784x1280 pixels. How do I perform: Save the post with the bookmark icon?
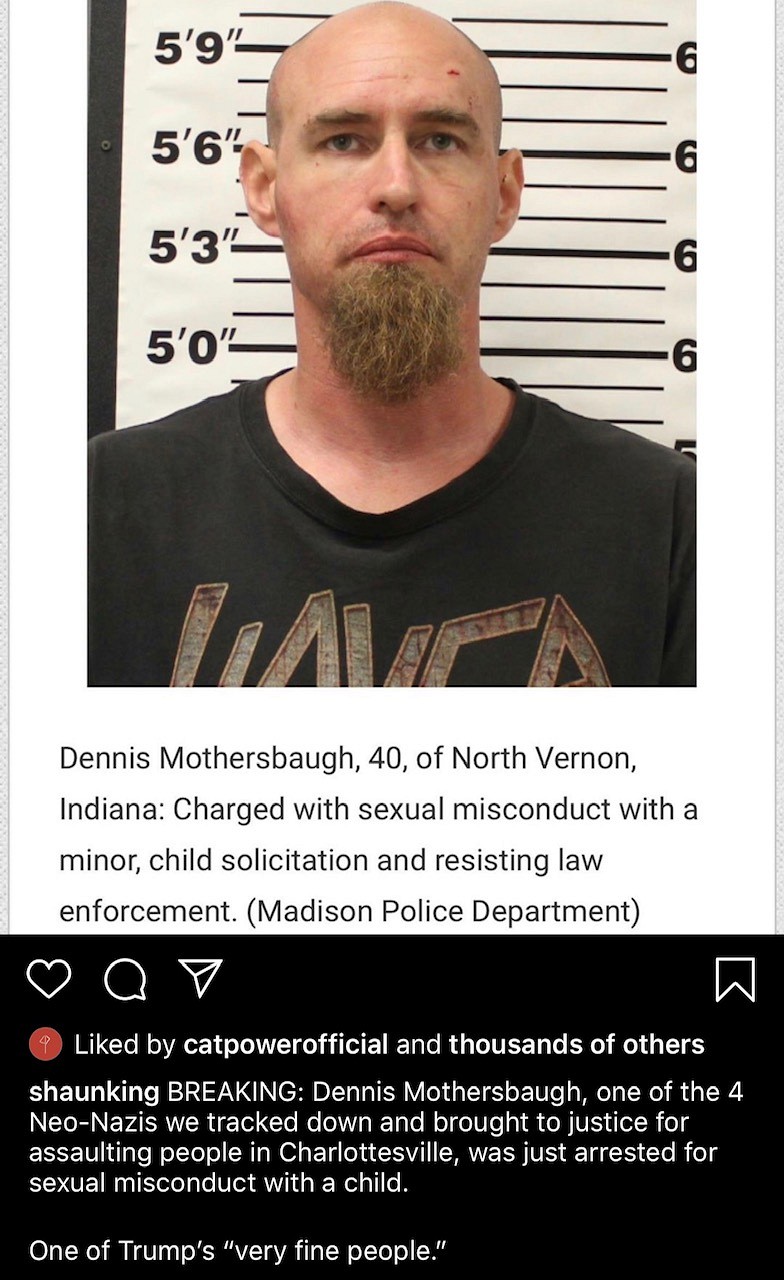tap(735, 979)
